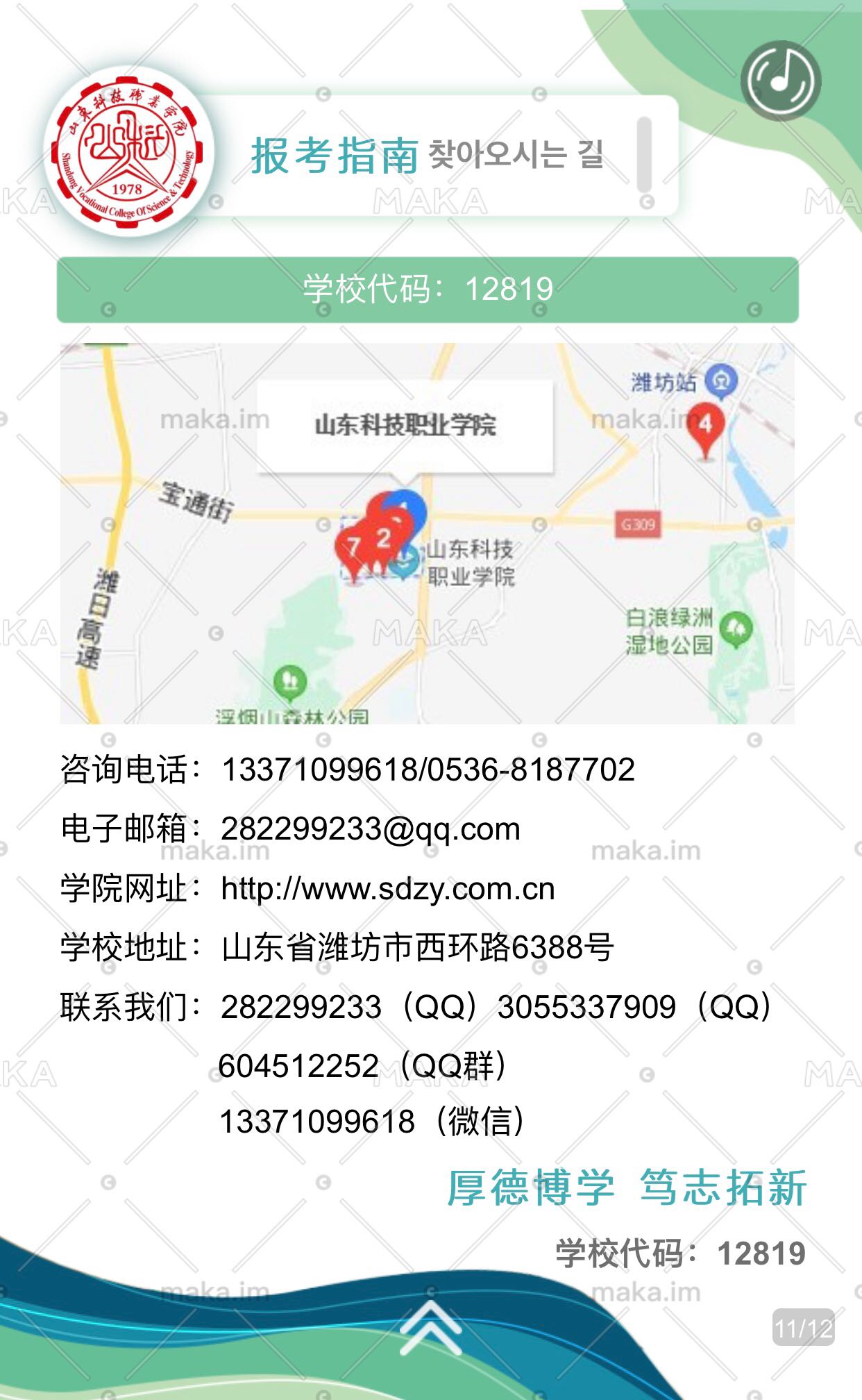Tap the double up-arrow for next page
862x1400 pixels.
click(430, 1328)
